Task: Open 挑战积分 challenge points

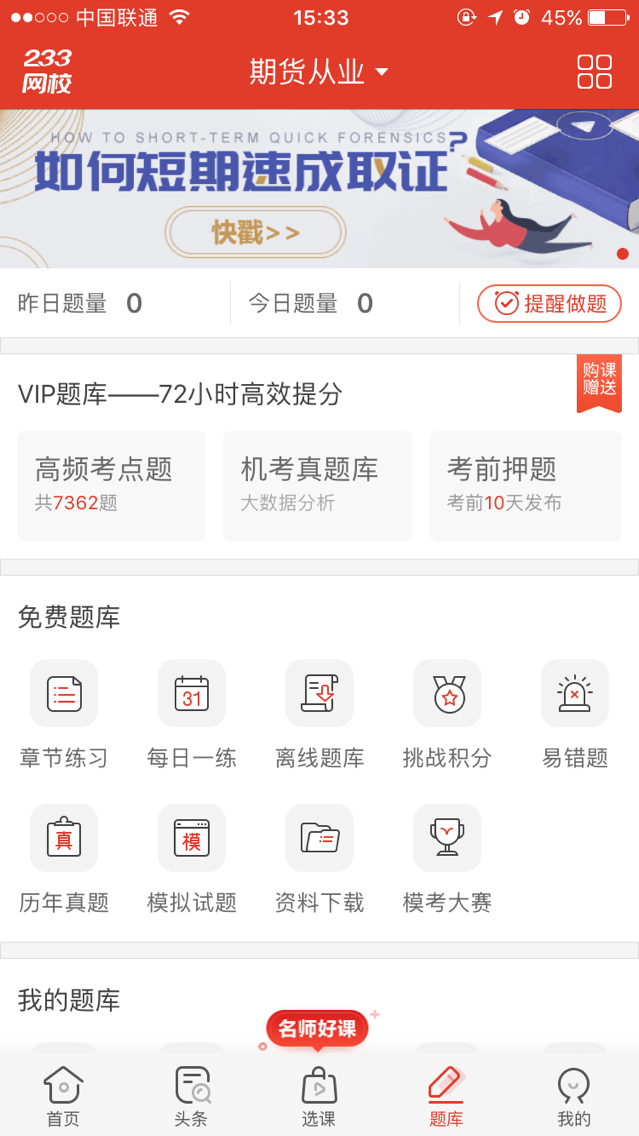Action: point(447,714)
